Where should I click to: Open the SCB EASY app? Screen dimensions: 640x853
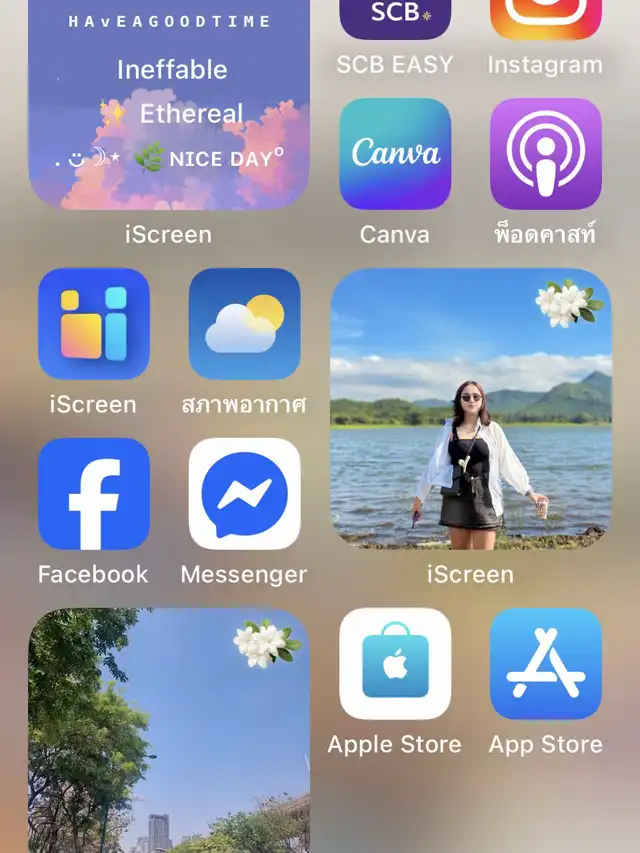click(395, 20)
